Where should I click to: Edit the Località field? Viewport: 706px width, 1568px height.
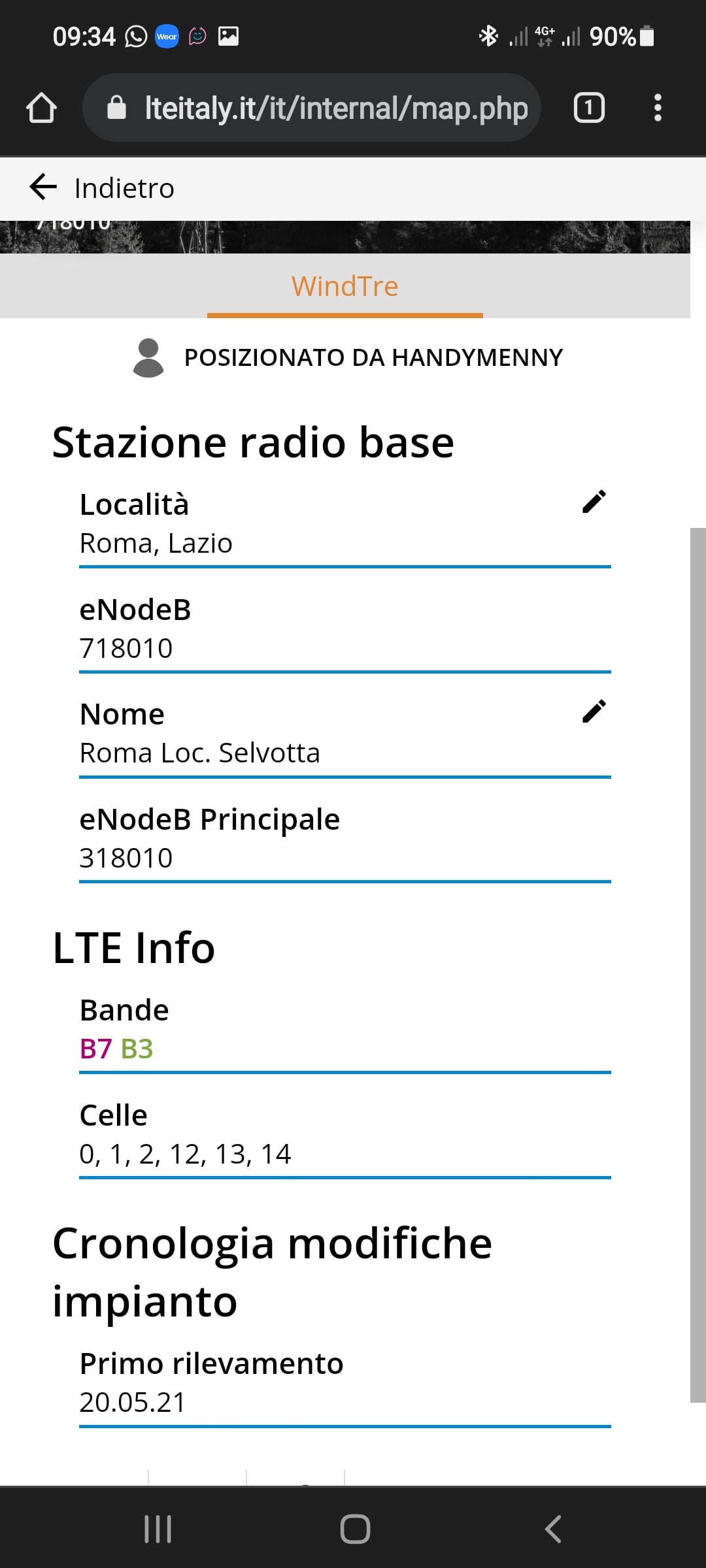coord(594,502)
